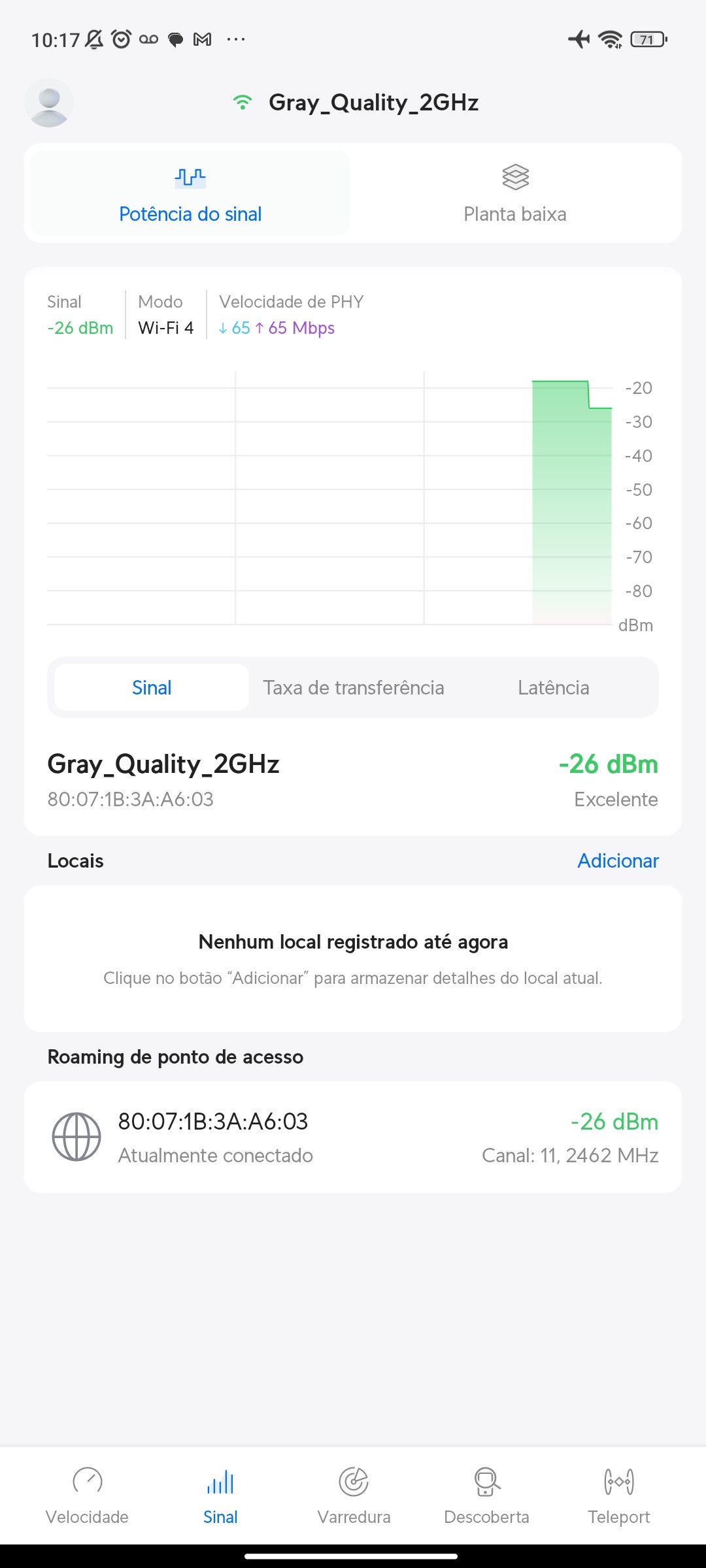Select the Potência do sinal tab

point(190,193)
